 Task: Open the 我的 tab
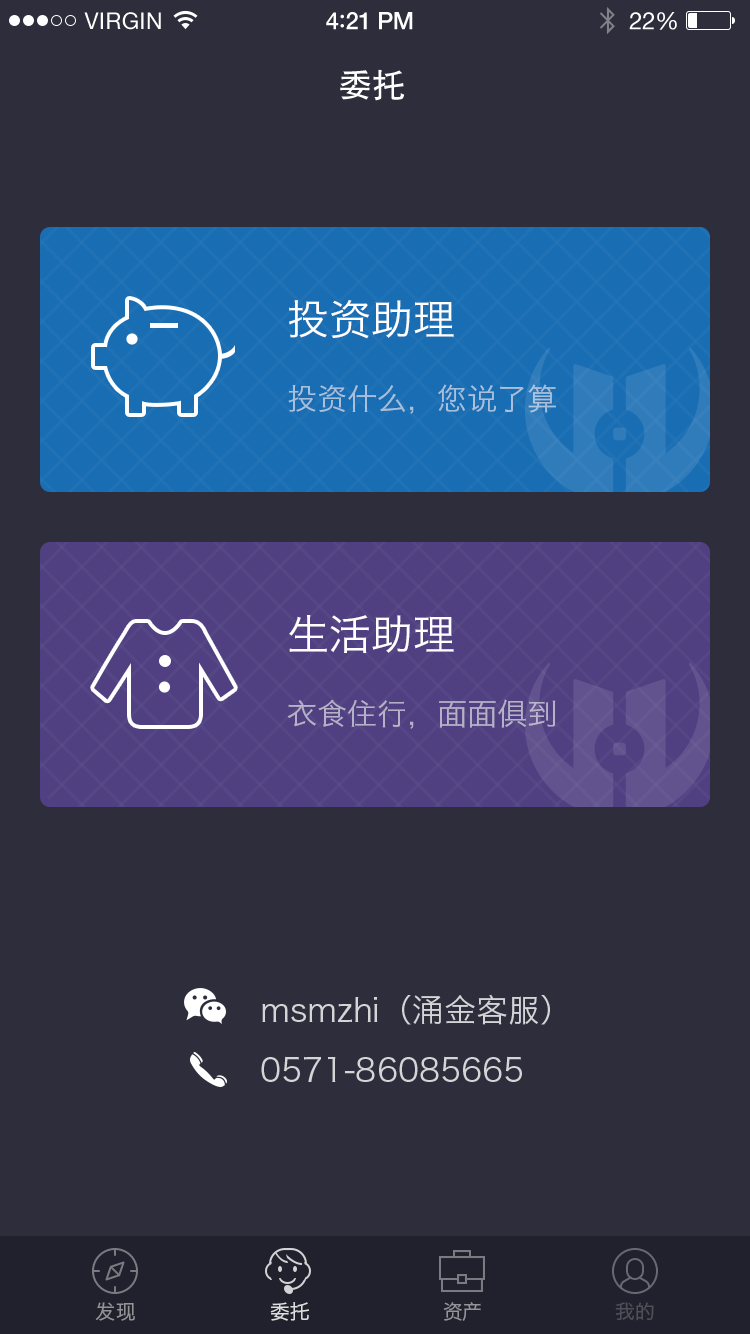[x=634, y=1285]
